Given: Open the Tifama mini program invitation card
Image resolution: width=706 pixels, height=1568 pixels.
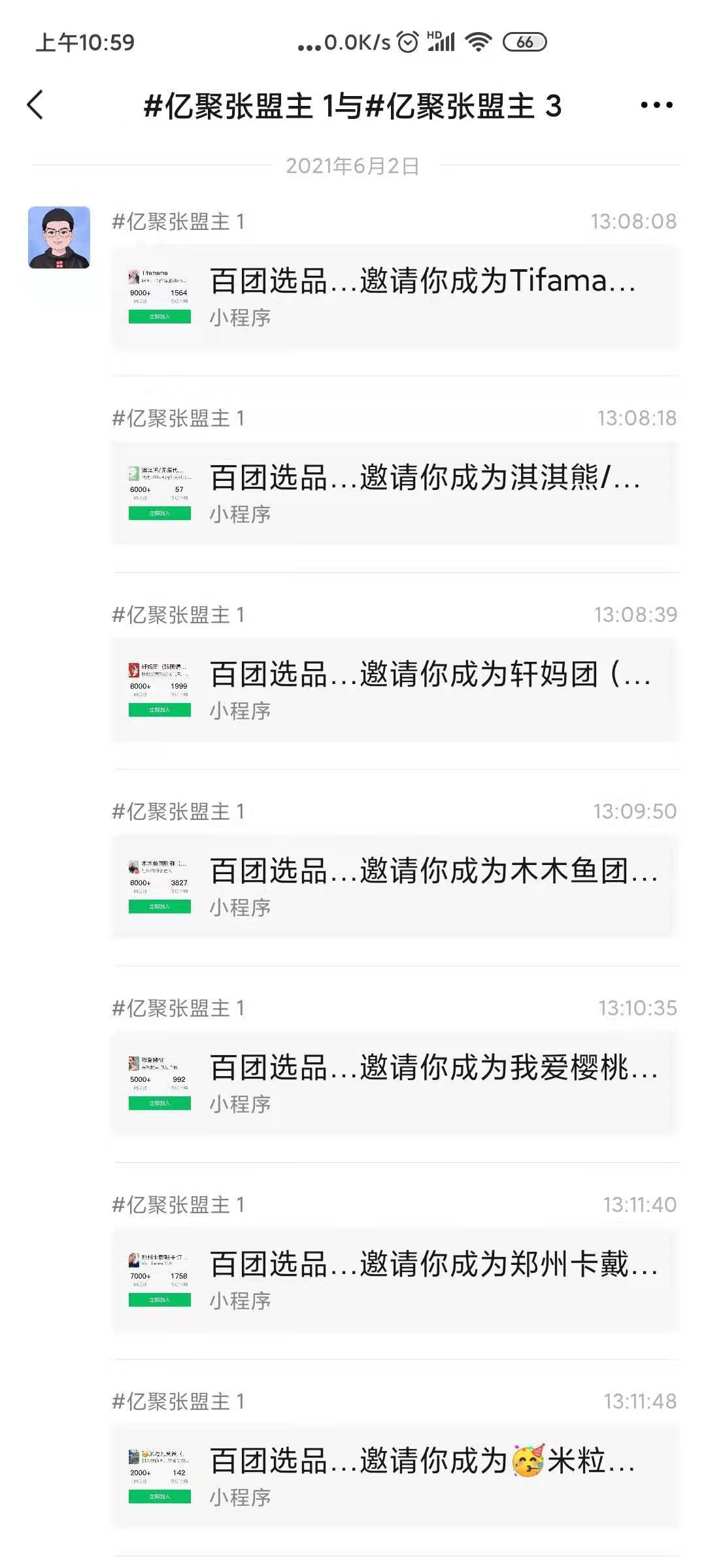Looking at the screenshot, I should (x=395, y=297).
